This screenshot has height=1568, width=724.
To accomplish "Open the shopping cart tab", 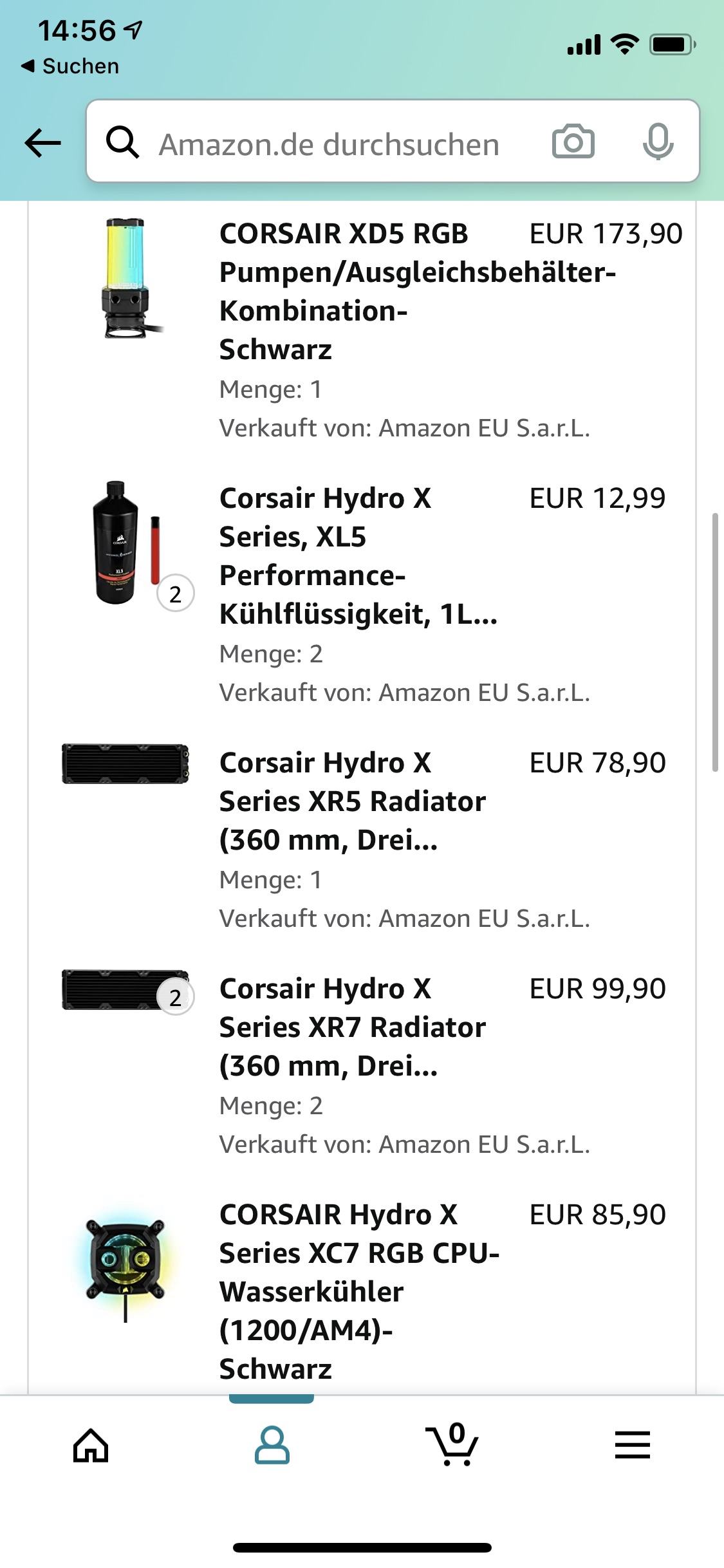I will click(452, 1446).
